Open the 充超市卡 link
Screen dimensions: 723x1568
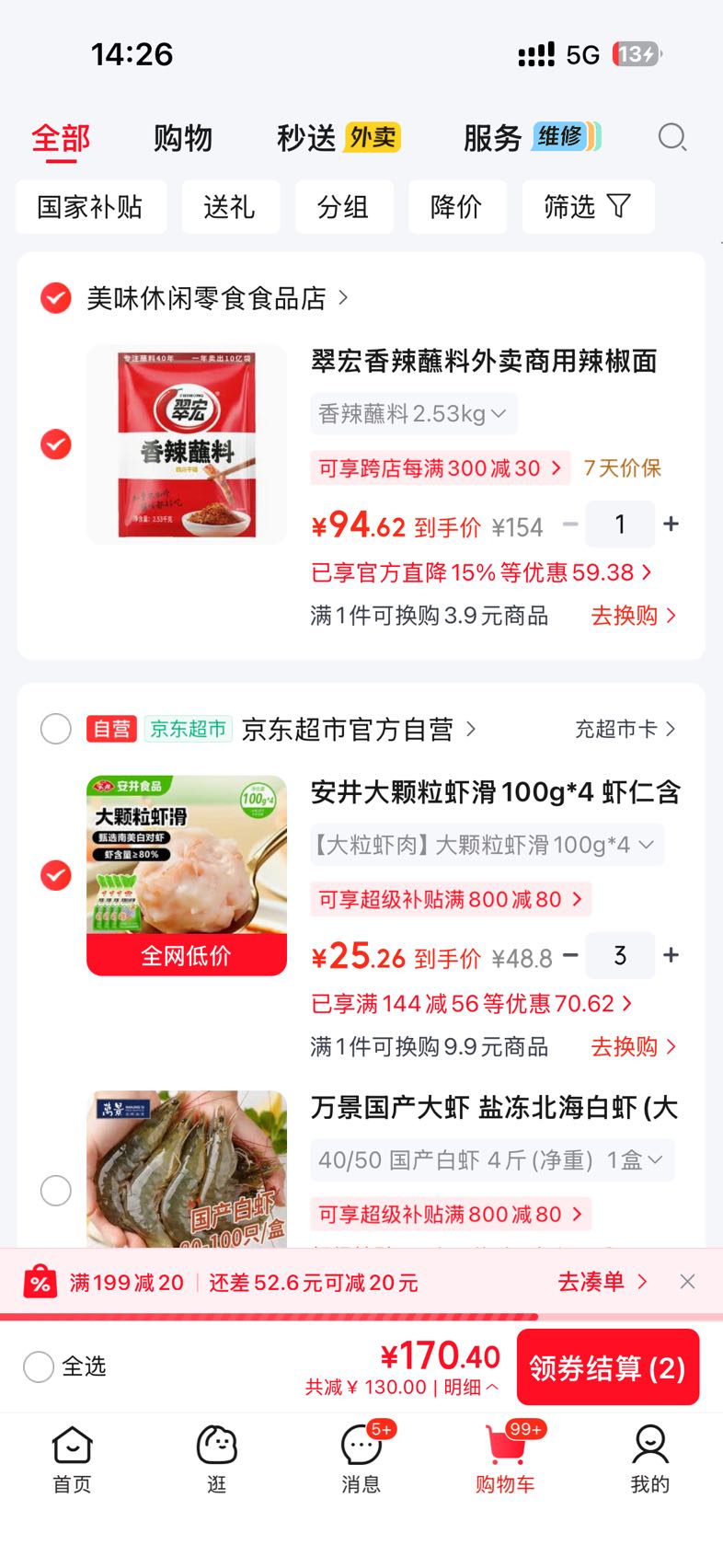click(x=625, y=729)
